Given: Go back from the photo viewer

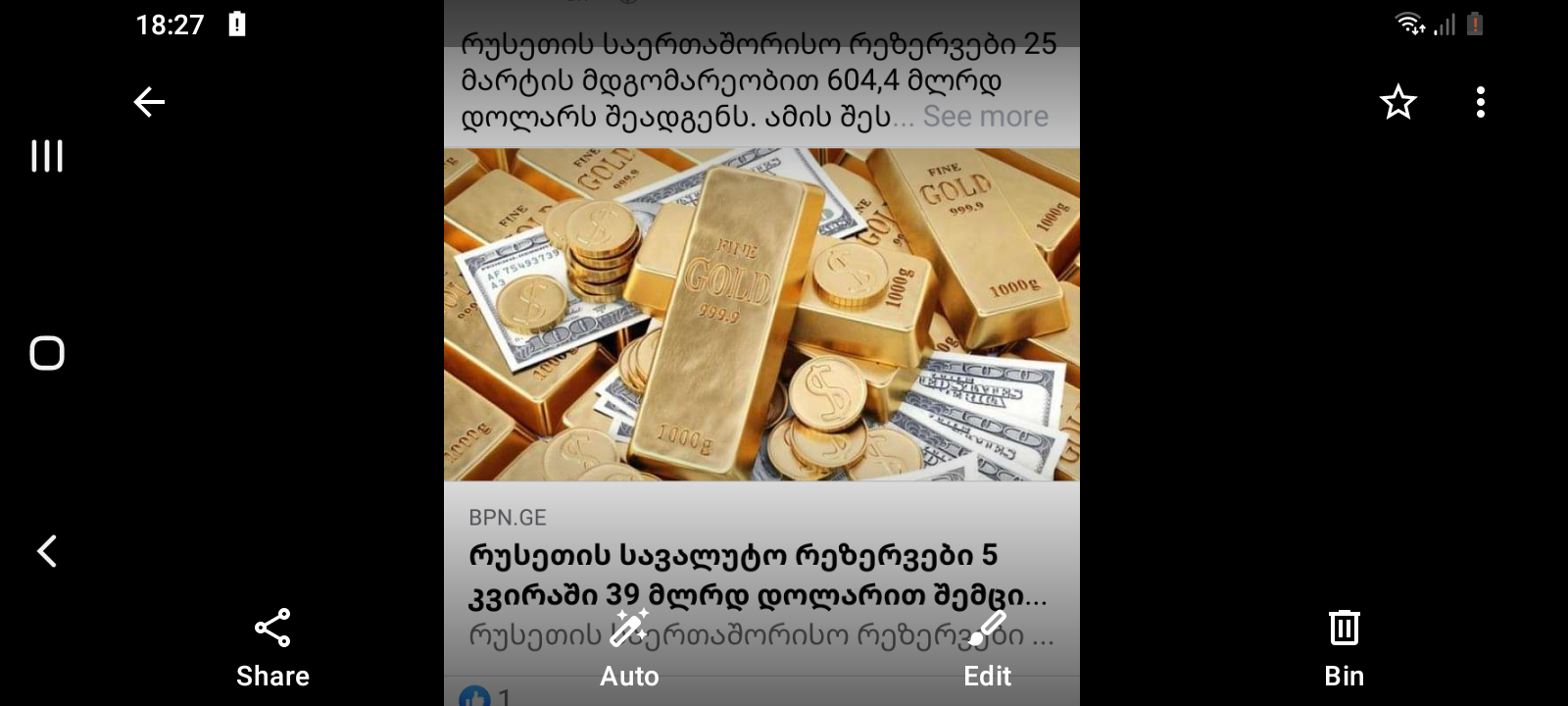Looking at the screenshot, I should (149, 102).
